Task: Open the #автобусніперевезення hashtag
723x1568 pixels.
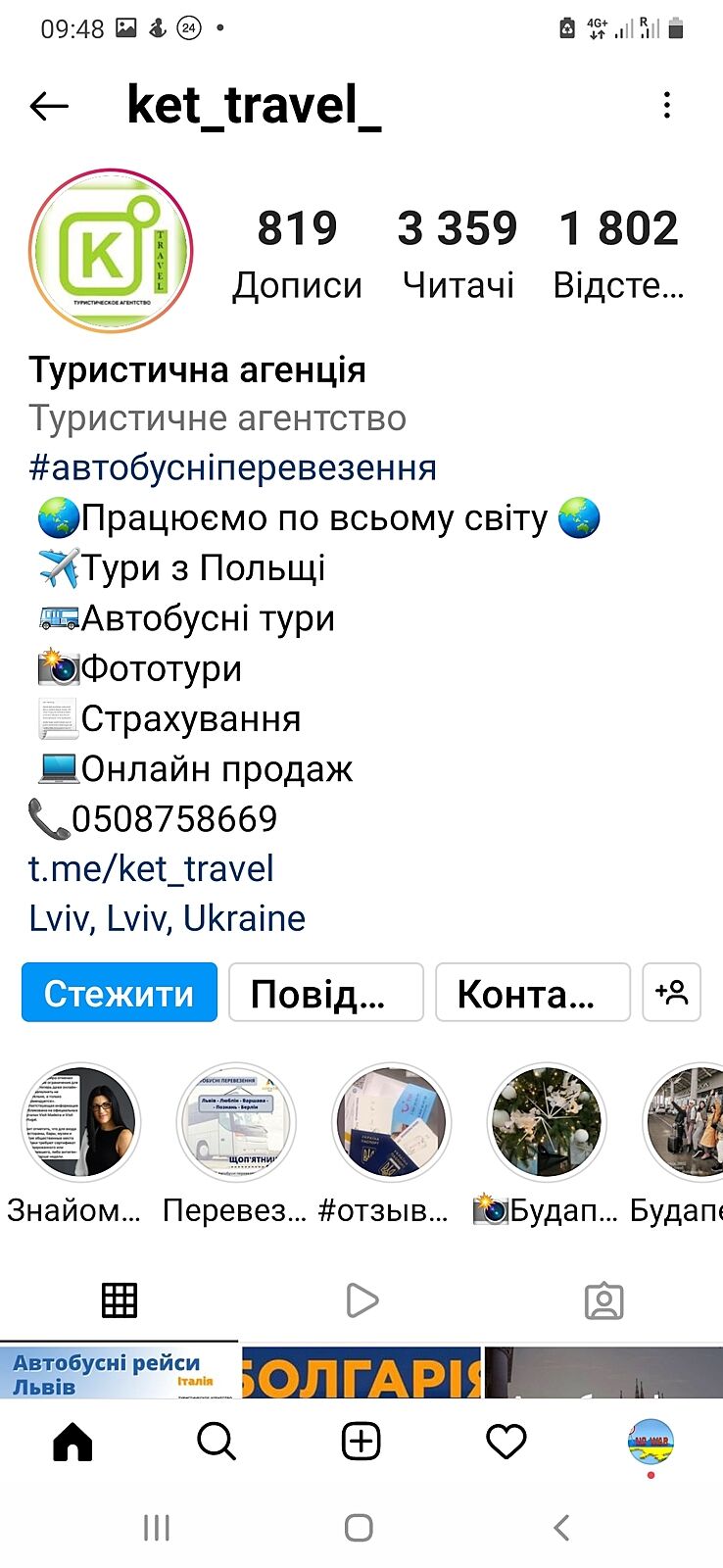Action: pyautogui.click(x=232, y=467)
